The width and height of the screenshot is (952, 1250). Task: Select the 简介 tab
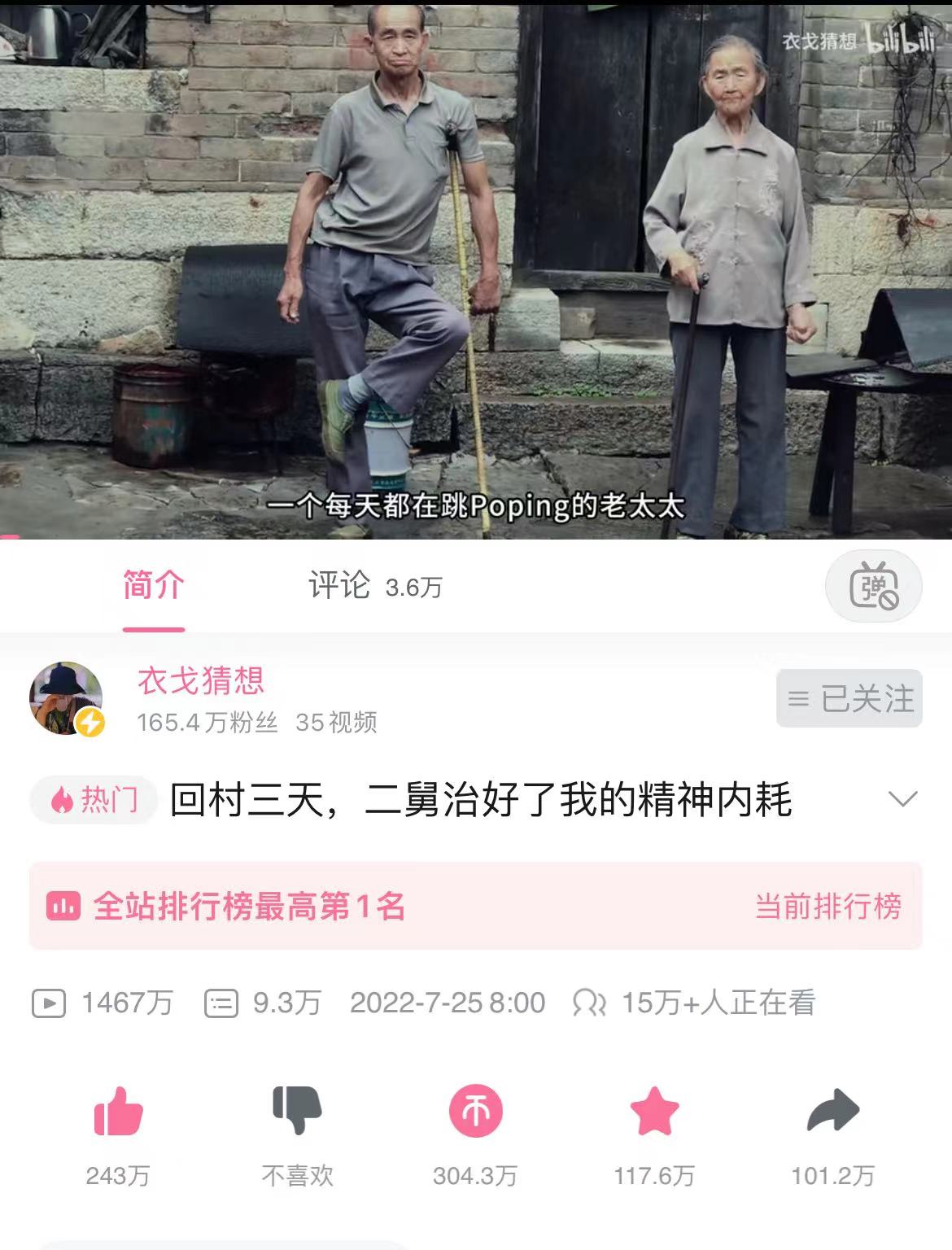154,586
